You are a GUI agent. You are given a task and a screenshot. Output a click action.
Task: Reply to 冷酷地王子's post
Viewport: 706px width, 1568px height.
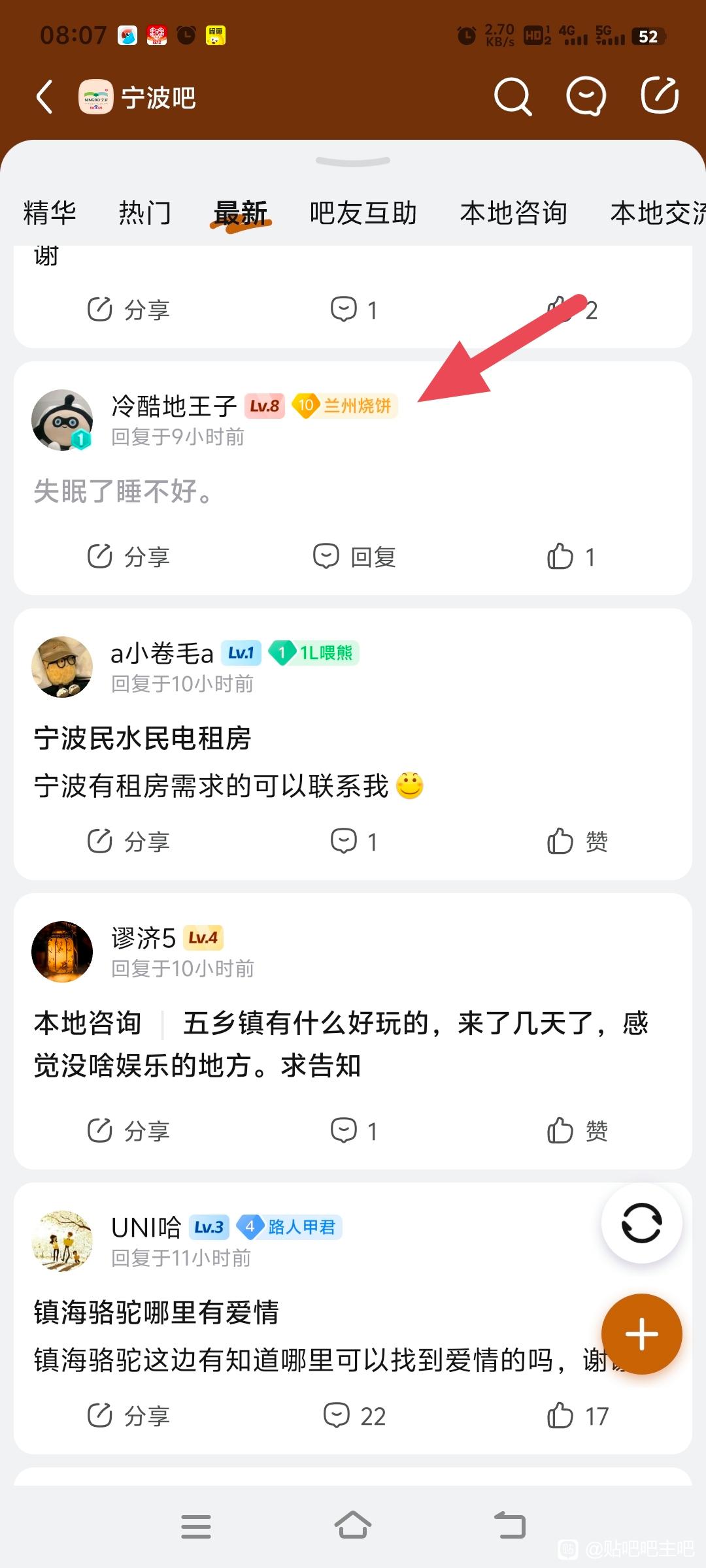pos(354,557)
